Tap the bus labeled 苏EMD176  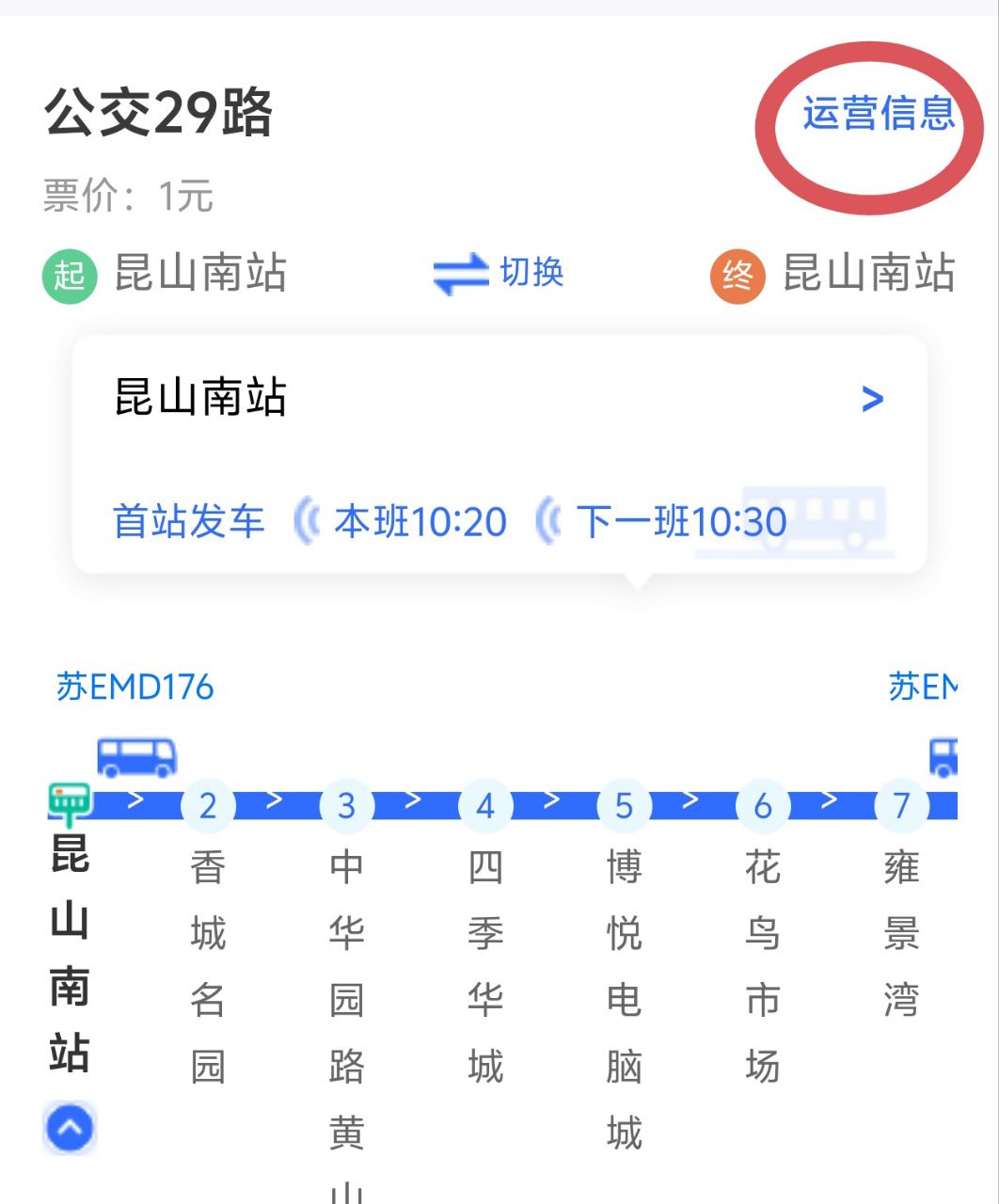[137, 756]
